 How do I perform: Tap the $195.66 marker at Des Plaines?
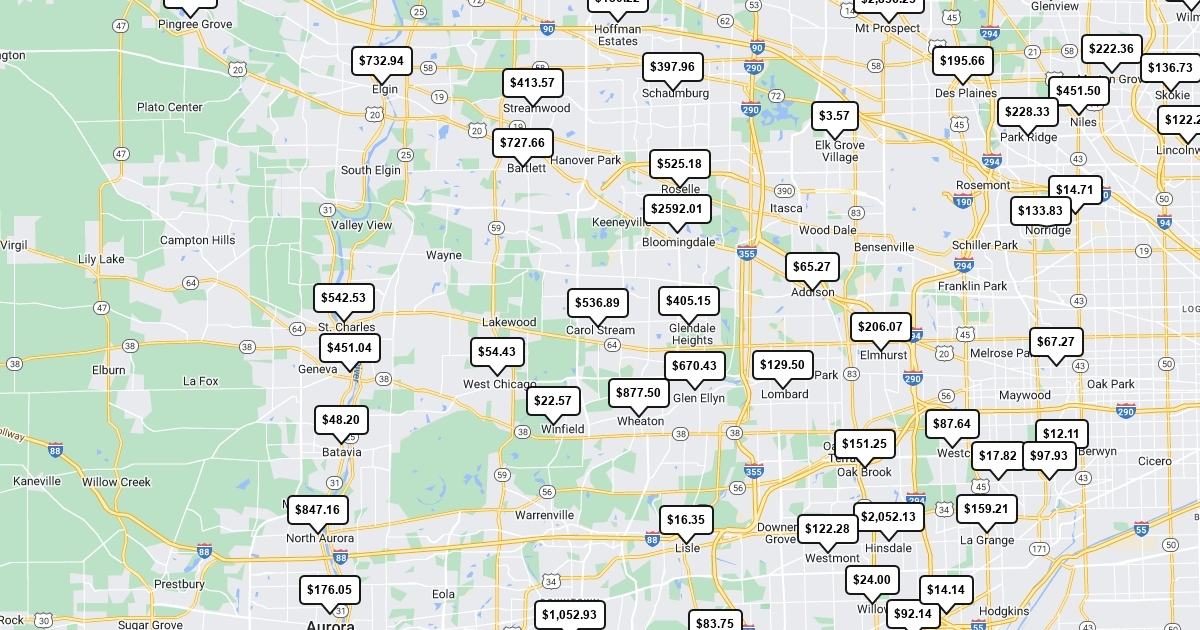(964, 61)
